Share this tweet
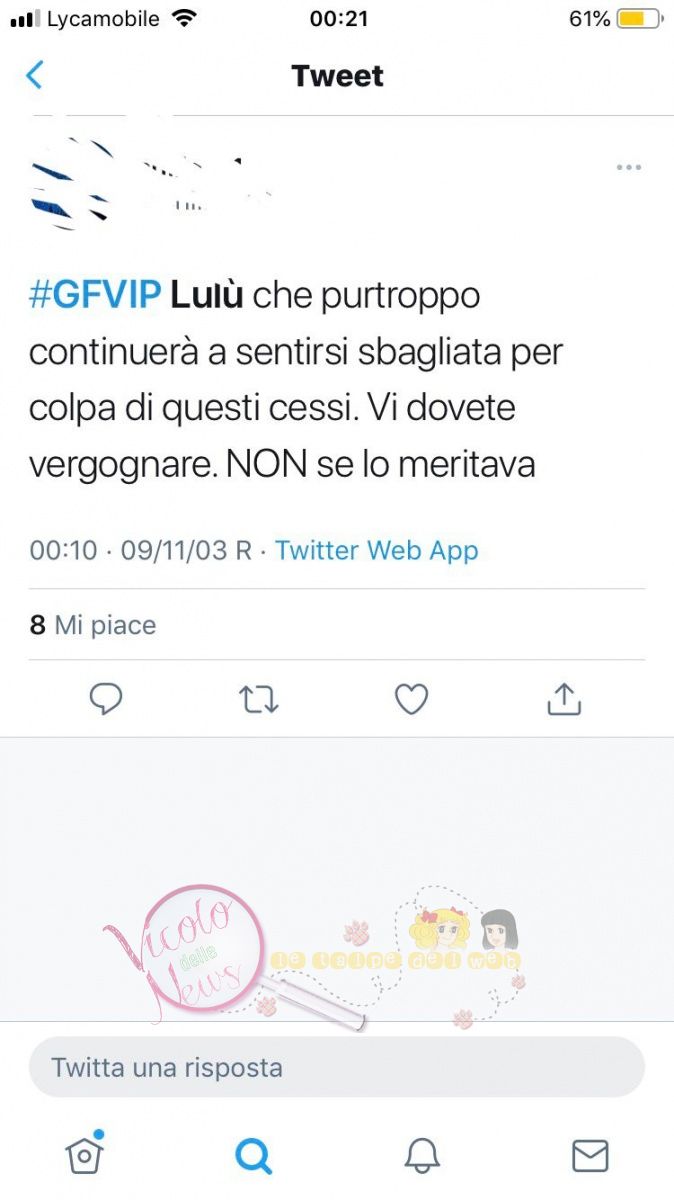 [564, 699]
